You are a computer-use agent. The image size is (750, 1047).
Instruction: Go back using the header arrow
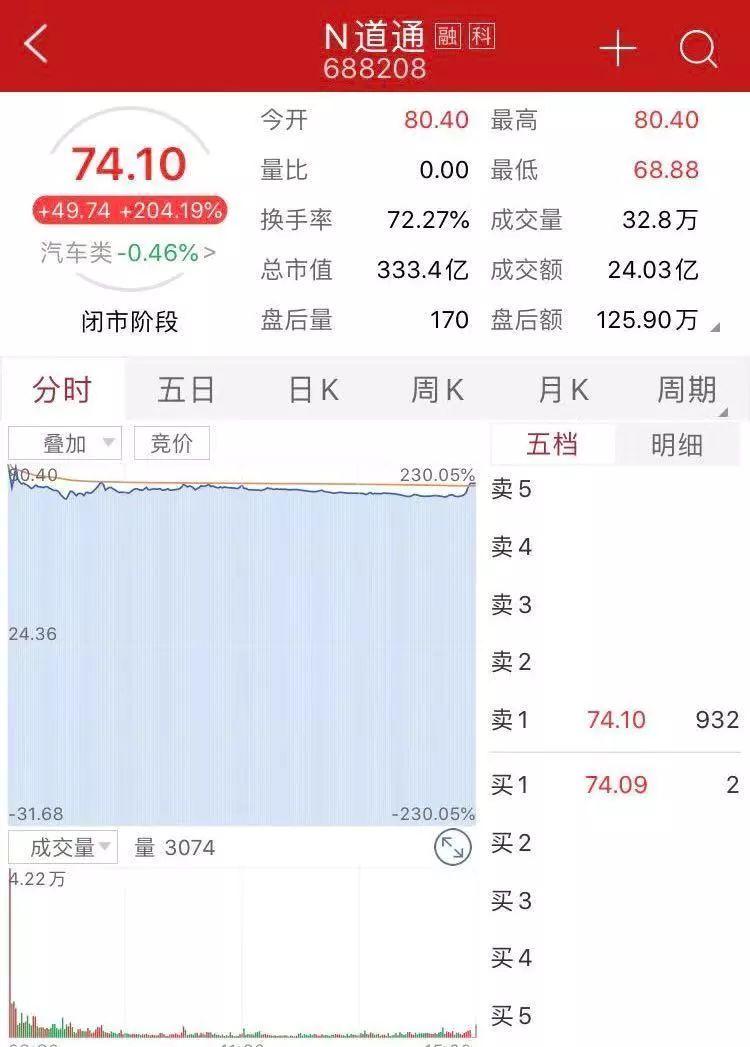tap(36, 45)
